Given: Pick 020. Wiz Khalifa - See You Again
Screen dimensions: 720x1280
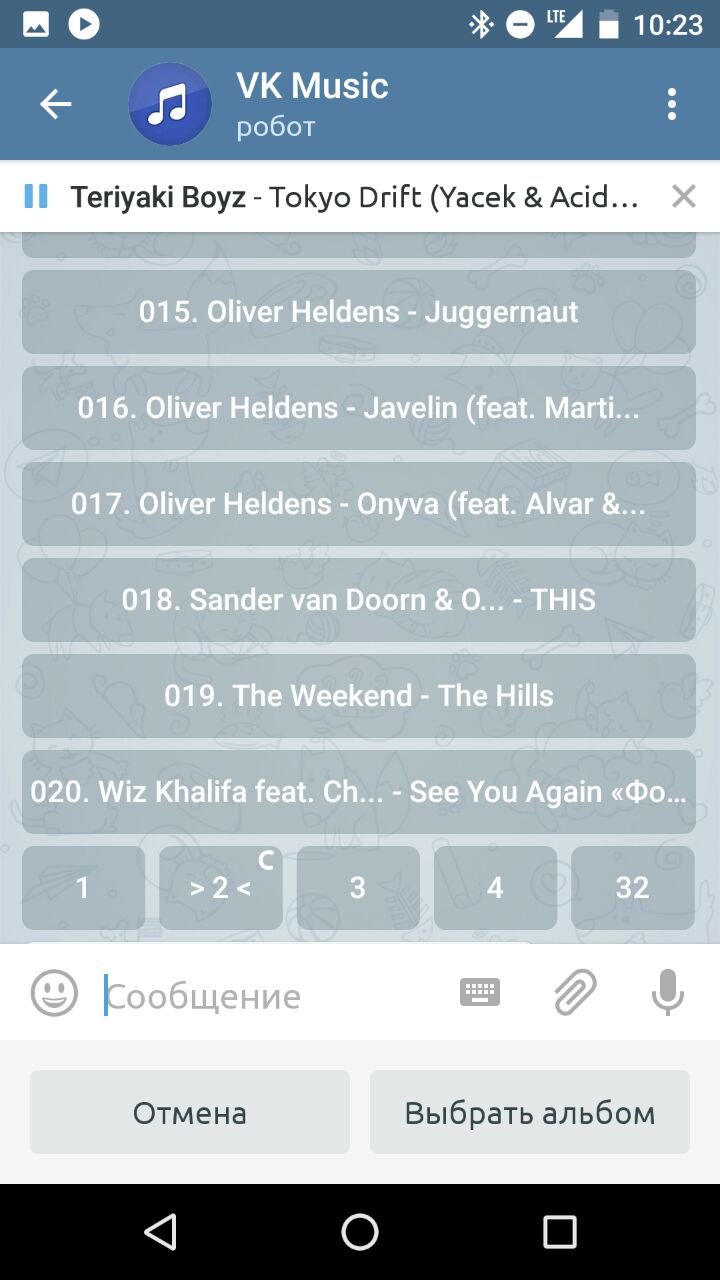Looking at the screenshot, I should click(x=358, y=792).
